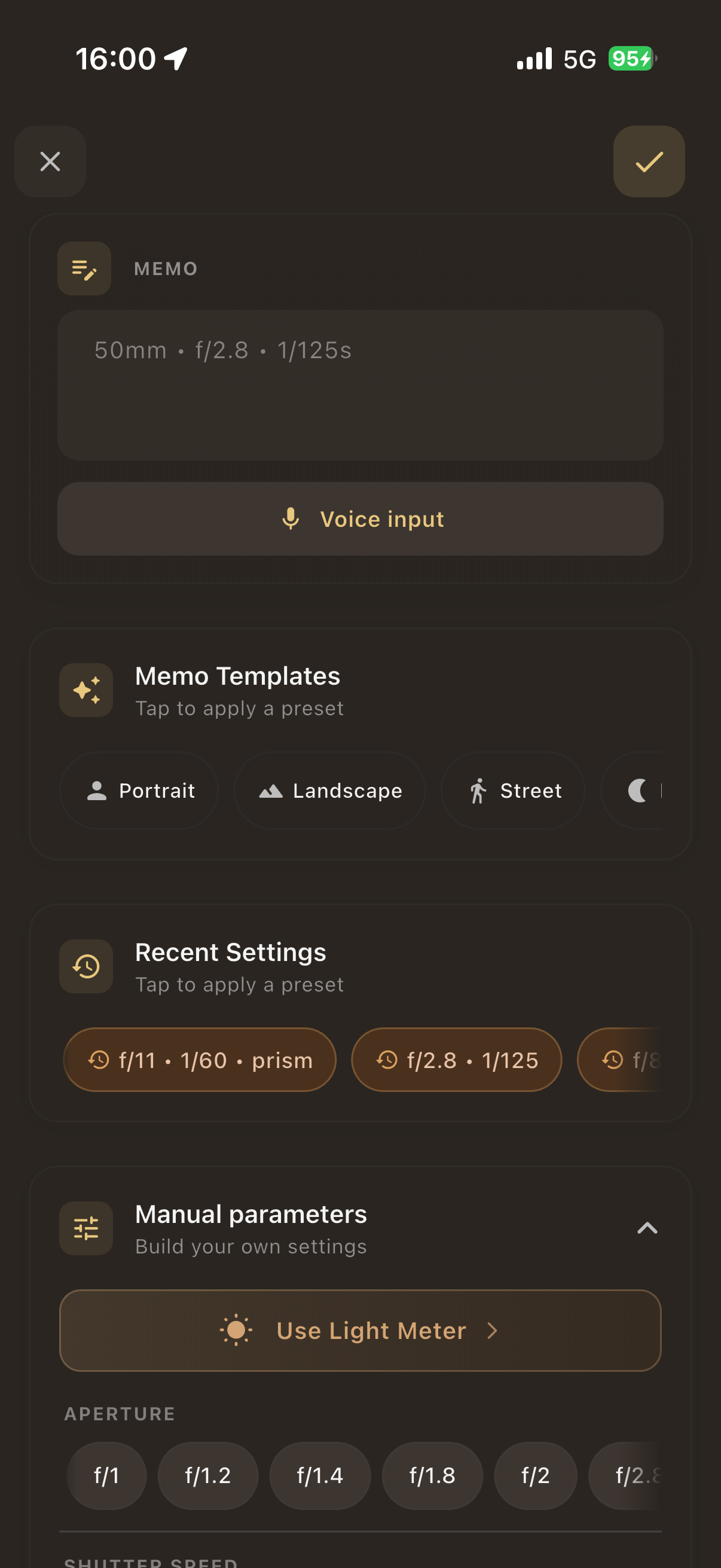Focus the memo text field
The image size is (721, 1568).
[360, 385]
